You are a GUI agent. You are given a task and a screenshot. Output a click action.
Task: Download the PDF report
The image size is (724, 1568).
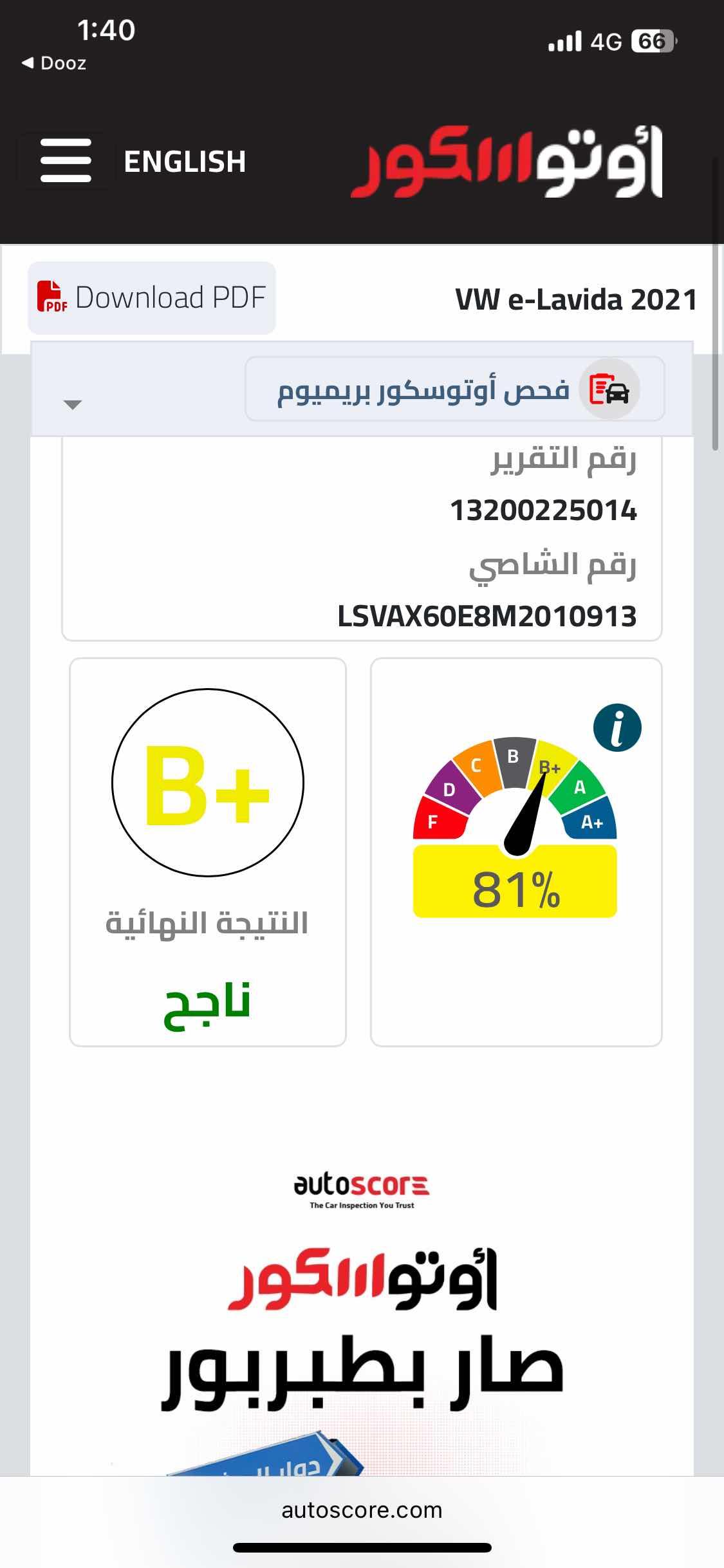click(152, 298)
